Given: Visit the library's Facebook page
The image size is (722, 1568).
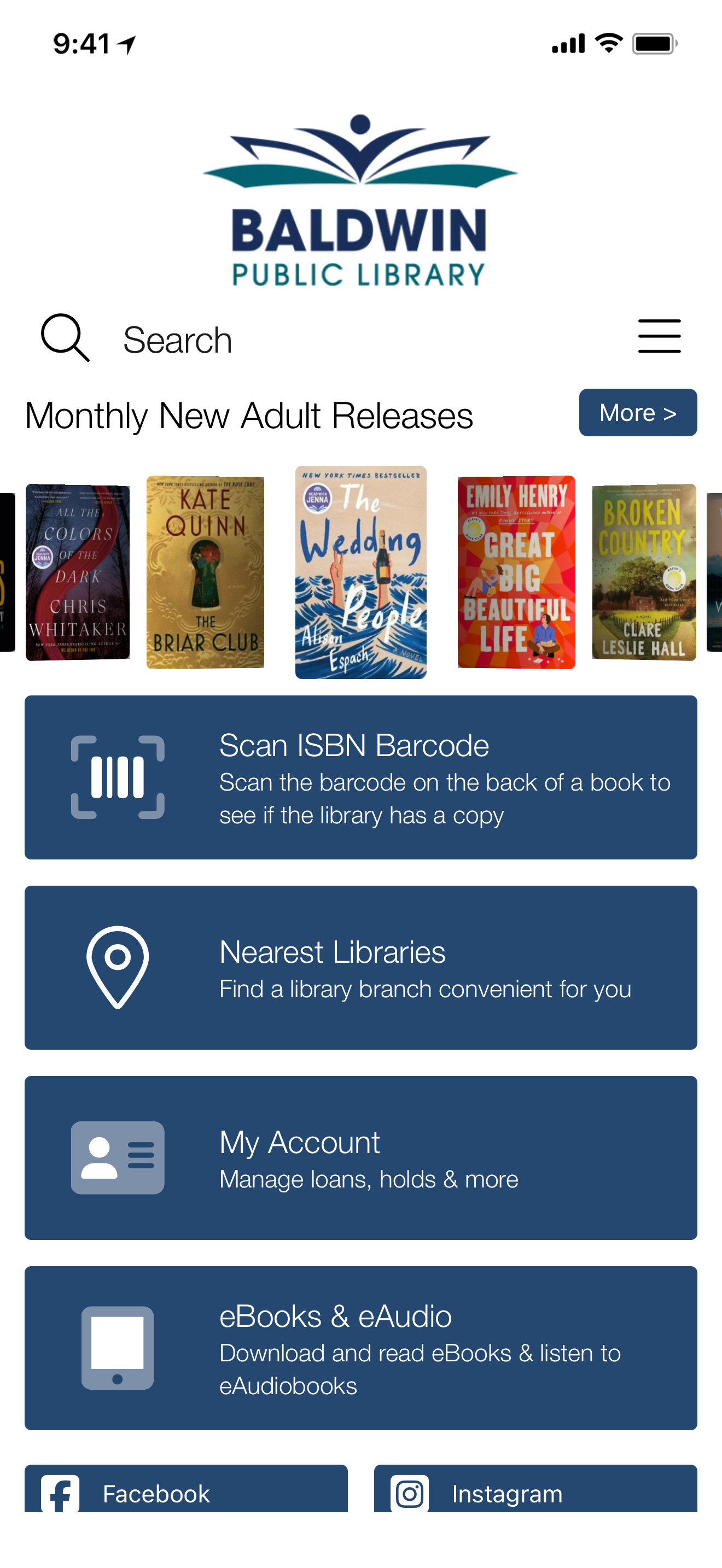Looking at the screenshot, I should tap(185, 1491).
